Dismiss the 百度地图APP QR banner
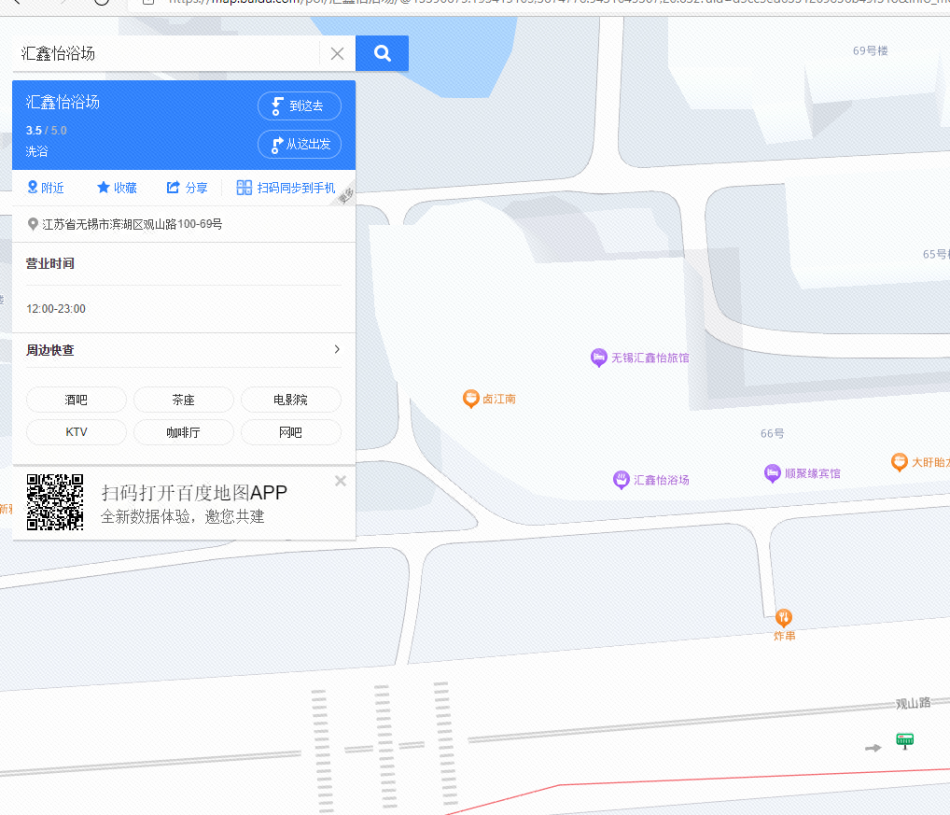Screen dimensions: 950x815 click(340, 481)
